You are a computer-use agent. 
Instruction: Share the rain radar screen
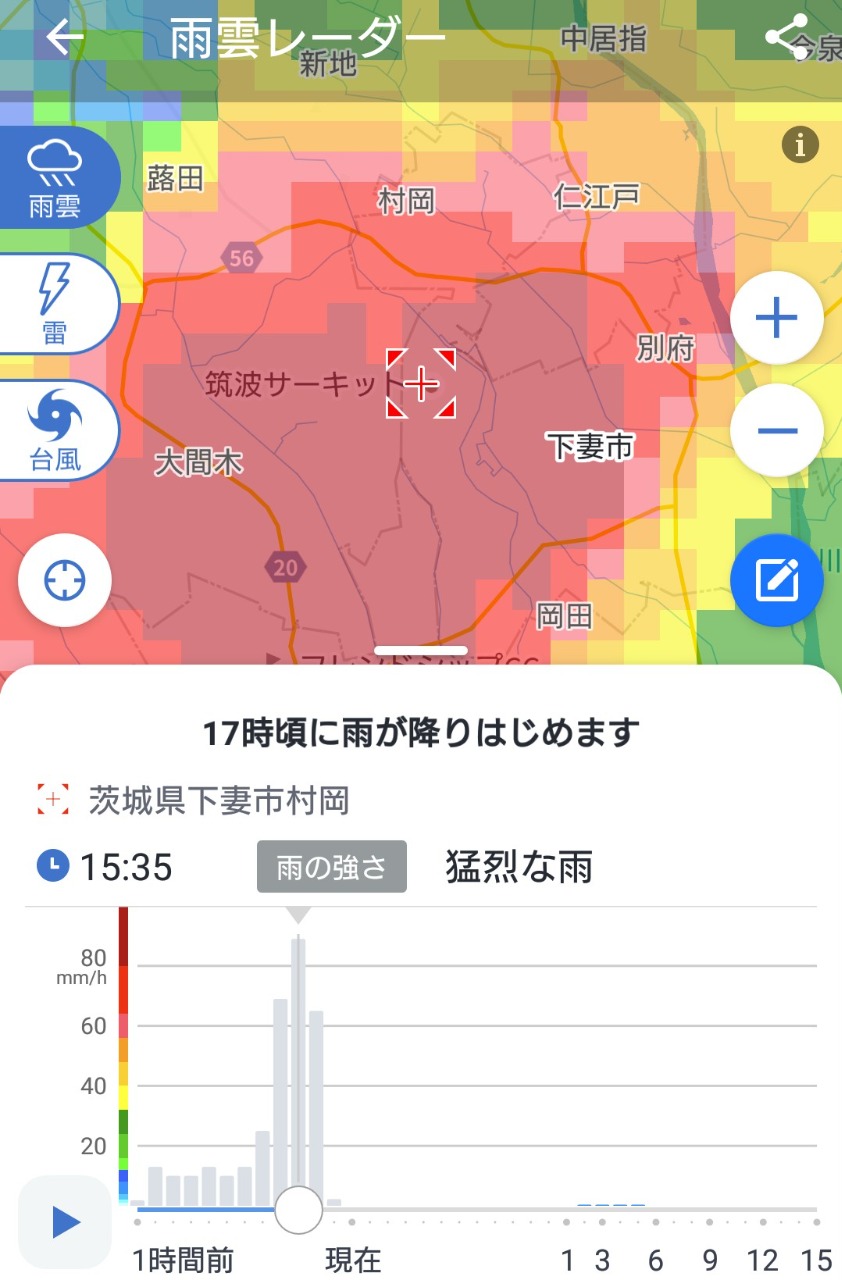tap(787, 37)
